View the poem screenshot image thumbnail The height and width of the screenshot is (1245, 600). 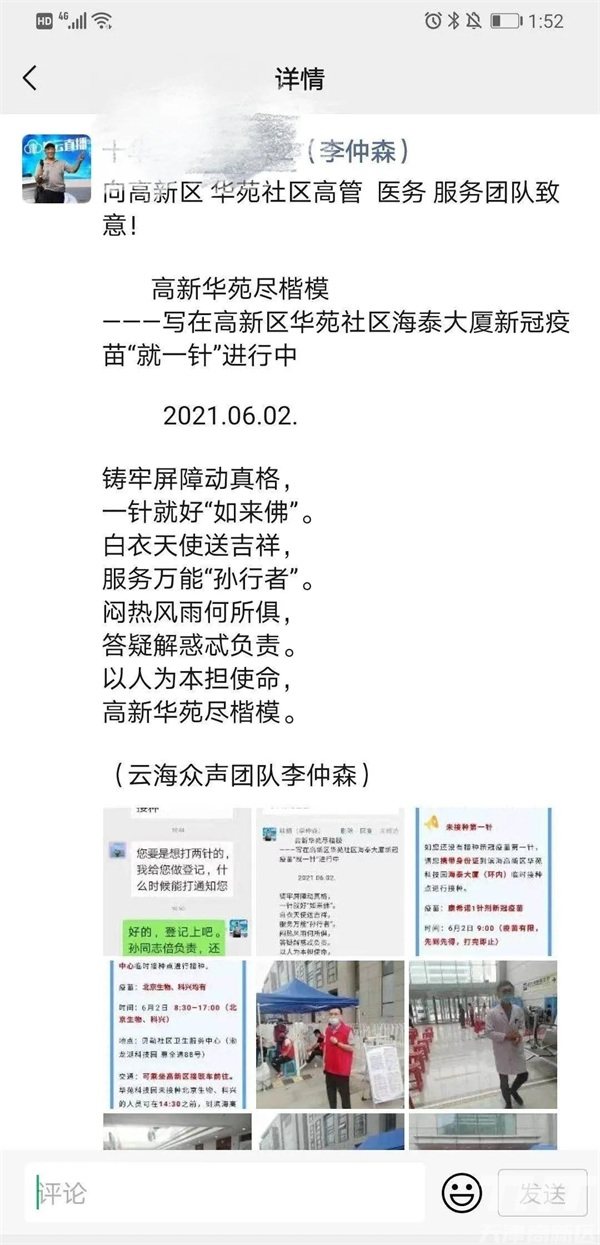coord(330,882)
